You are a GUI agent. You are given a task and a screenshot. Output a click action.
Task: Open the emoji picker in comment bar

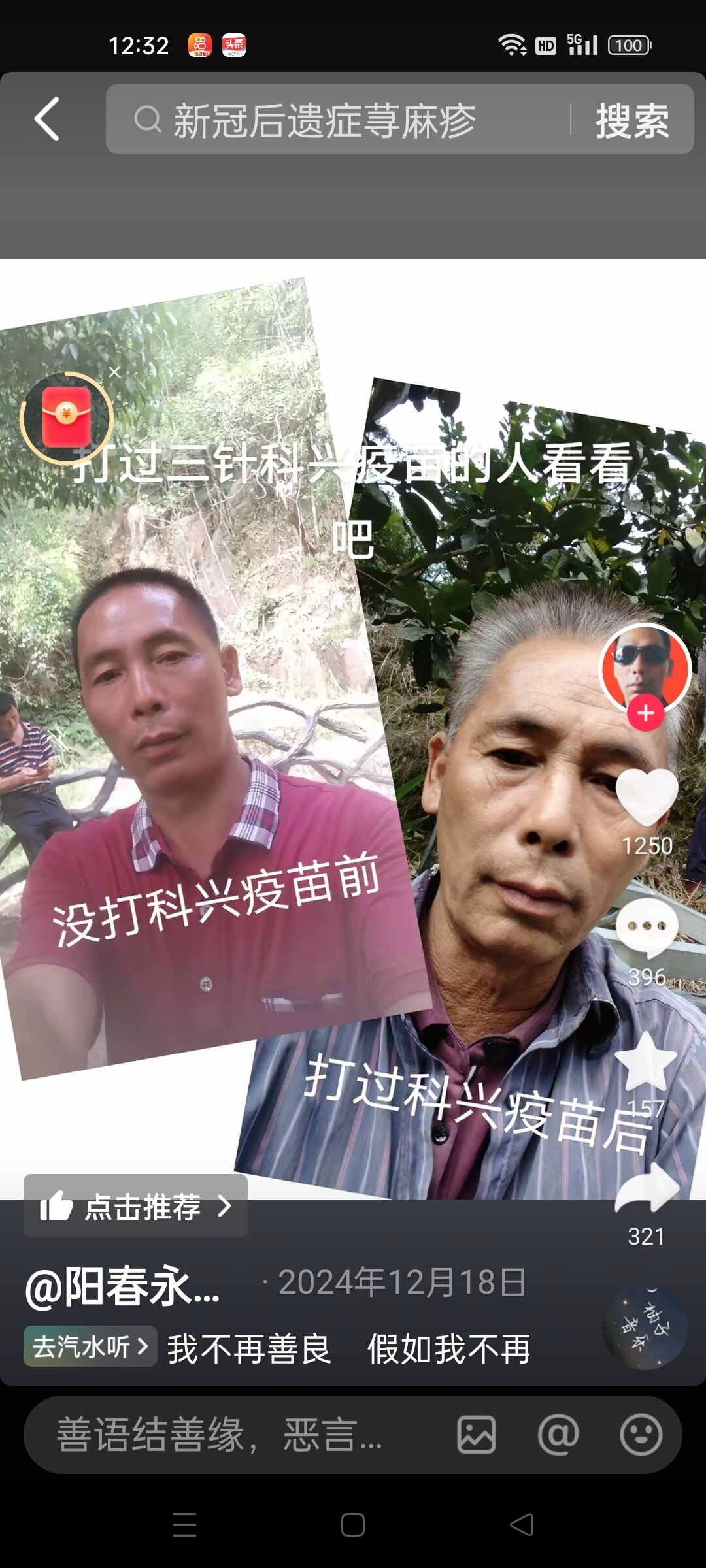(641, 1435)
